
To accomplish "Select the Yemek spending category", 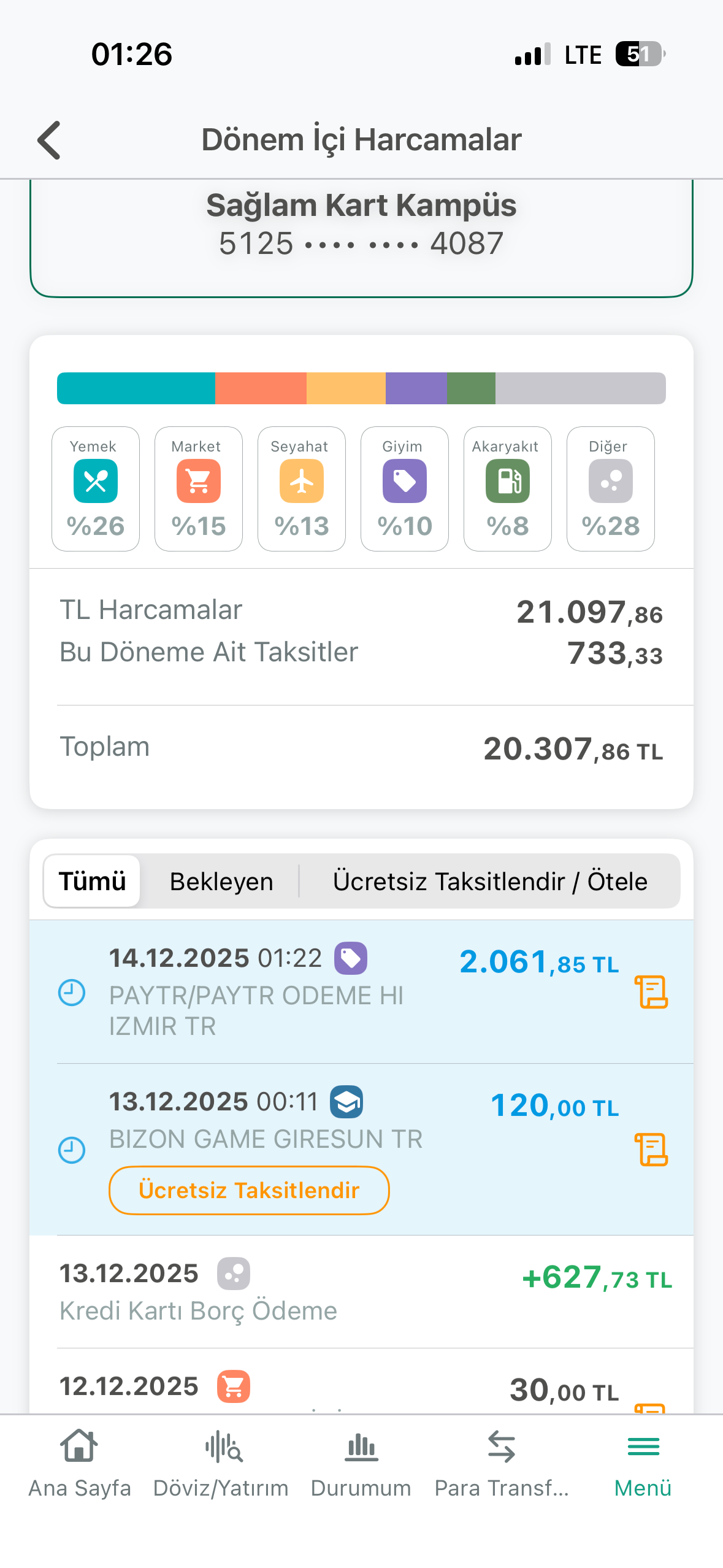I will click(x=96, y=488).
